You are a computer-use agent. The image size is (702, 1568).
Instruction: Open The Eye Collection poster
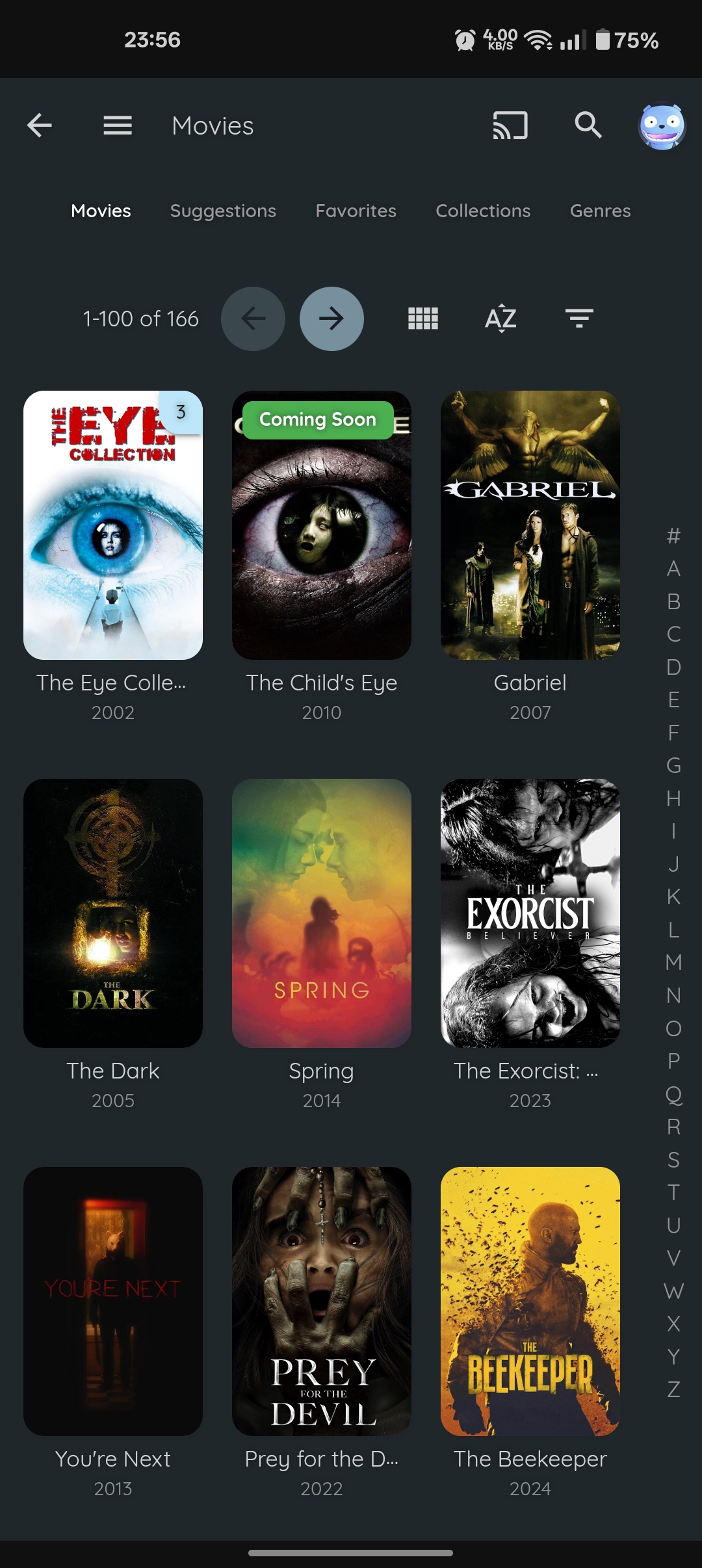[x=113, y=525]
